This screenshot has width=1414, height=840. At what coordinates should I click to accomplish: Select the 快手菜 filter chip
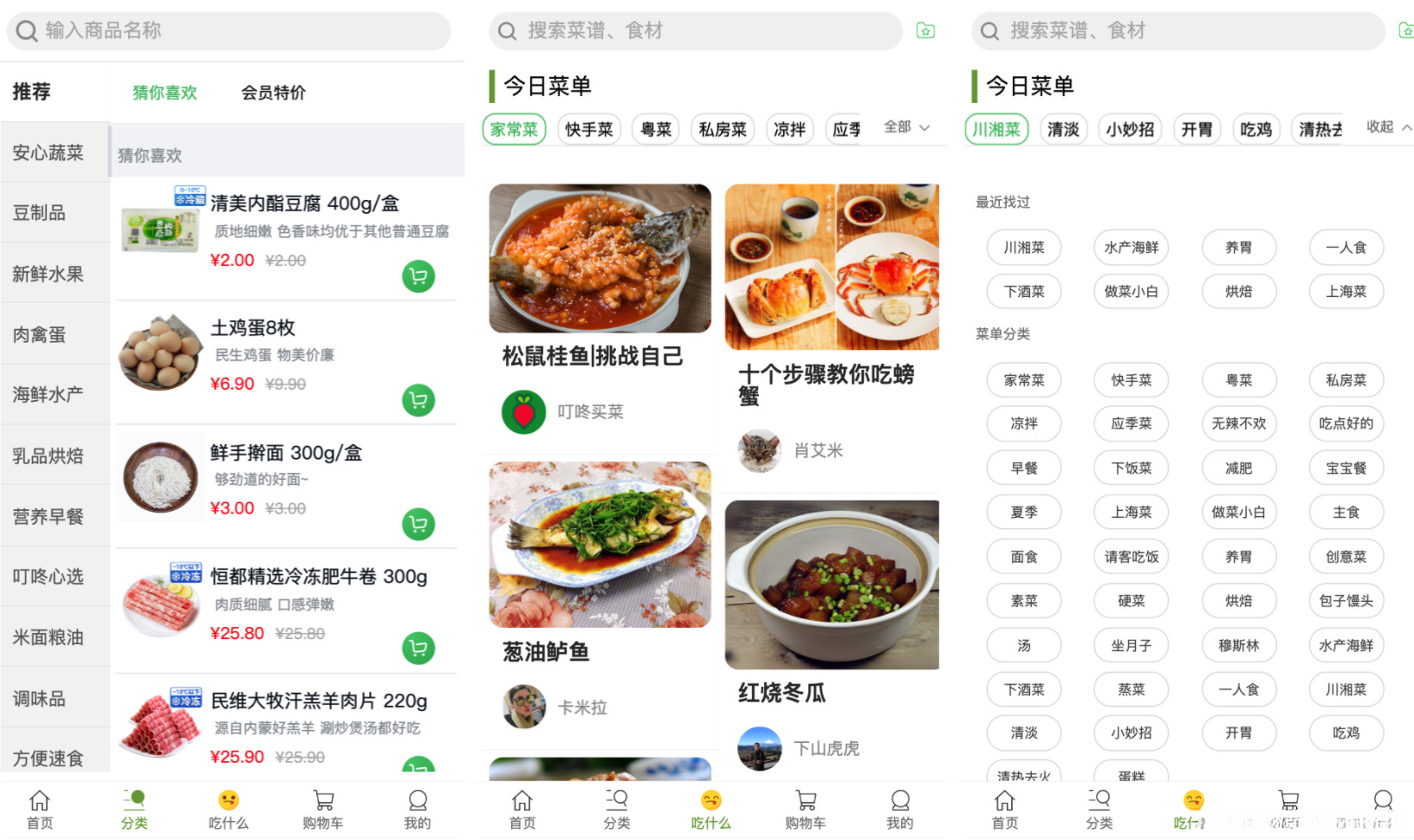pyautogui.click(x=589, y=130)
